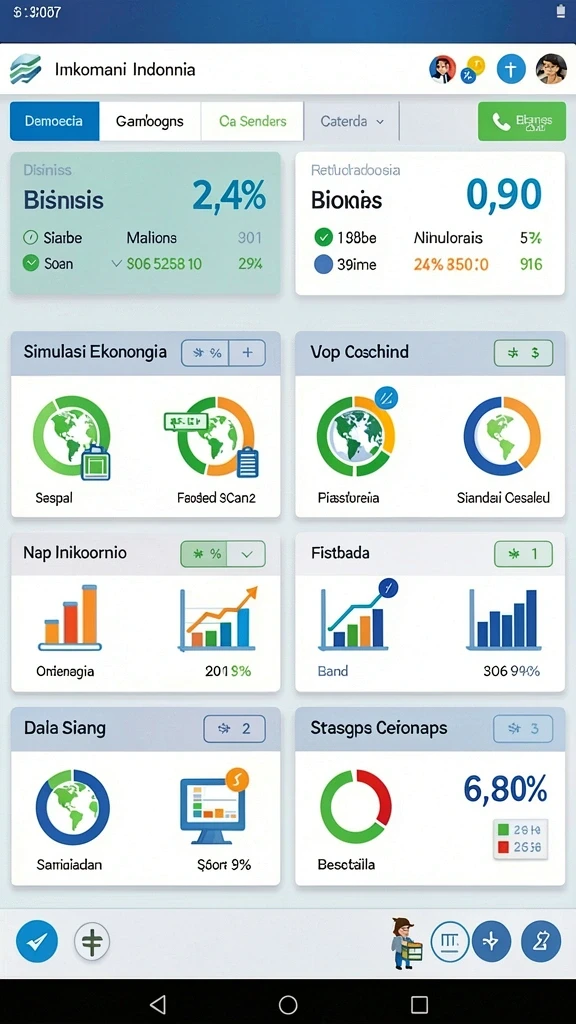This screenshot has width=576, height=1024.
Task: Switch to the Demoecia tab
Action: [x=54, y=121]
